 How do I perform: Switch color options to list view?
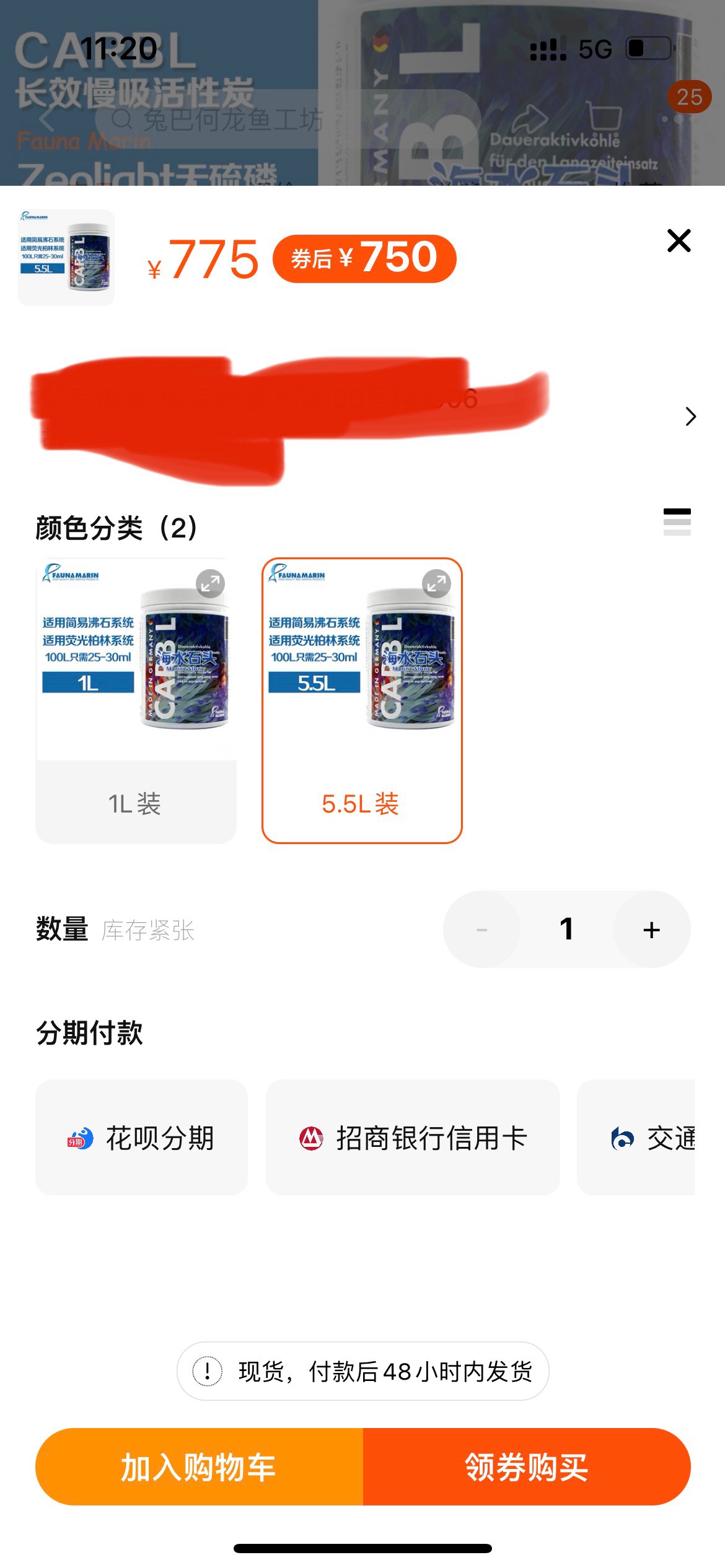click(677, 521)
